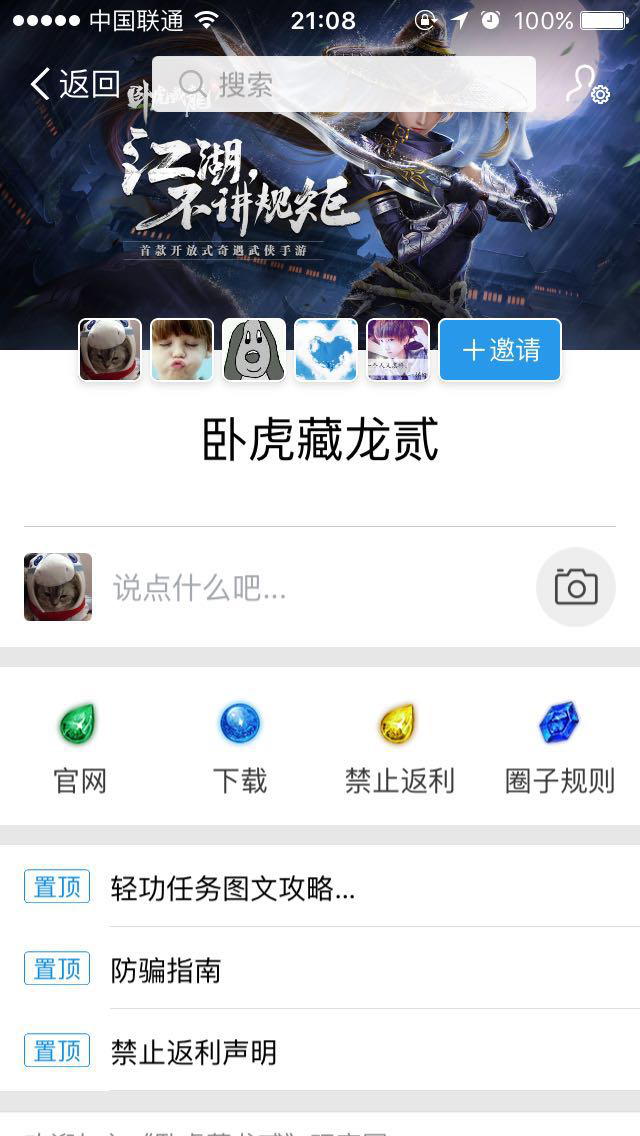Open the 官网 shortcut
Viewport: 640px width, 1136px height.
pos(80,748)
